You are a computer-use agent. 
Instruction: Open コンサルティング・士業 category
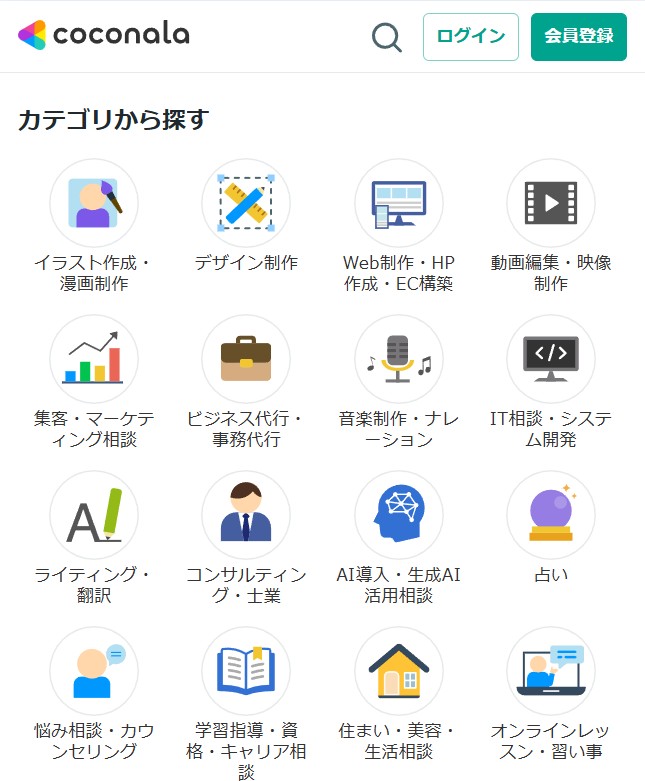(x=246, y=516)
